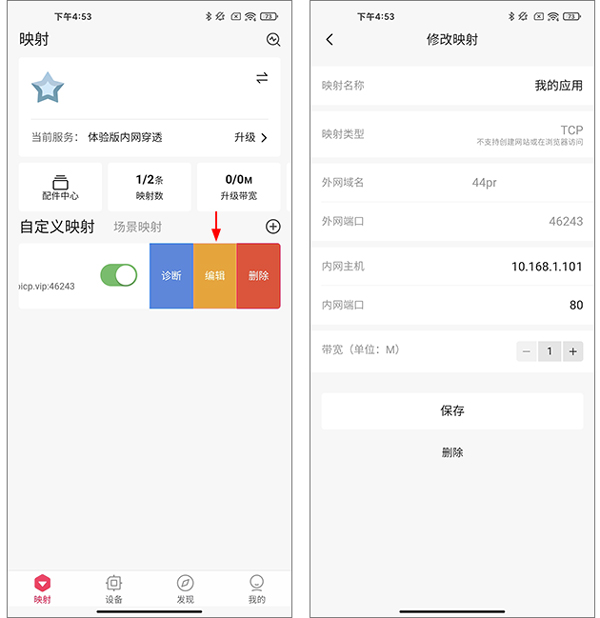Turn off the mapping's green switch
600x618 pixels.
119,275
